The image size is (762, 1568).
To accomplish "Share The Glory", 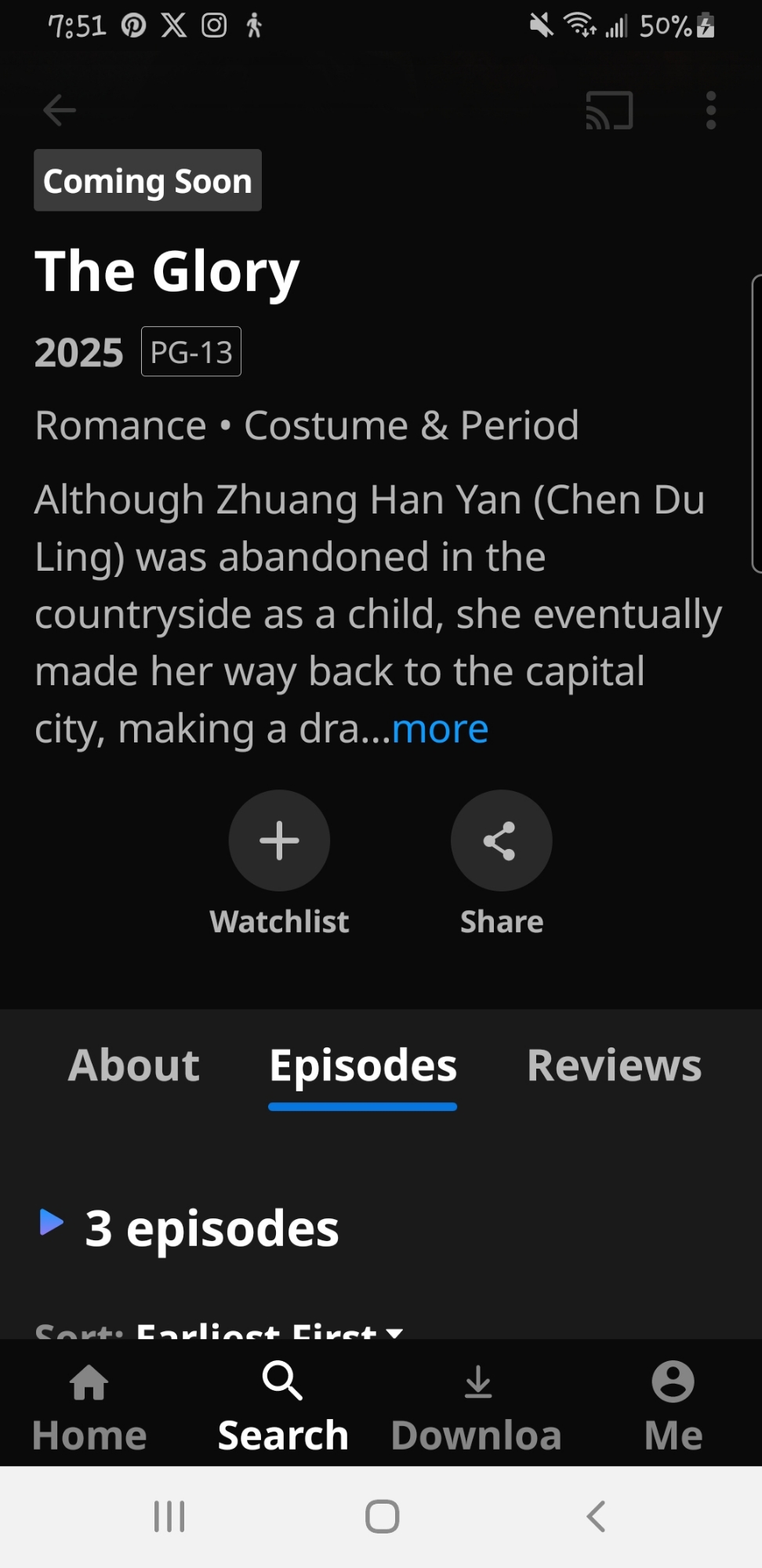I will [501, 840].
